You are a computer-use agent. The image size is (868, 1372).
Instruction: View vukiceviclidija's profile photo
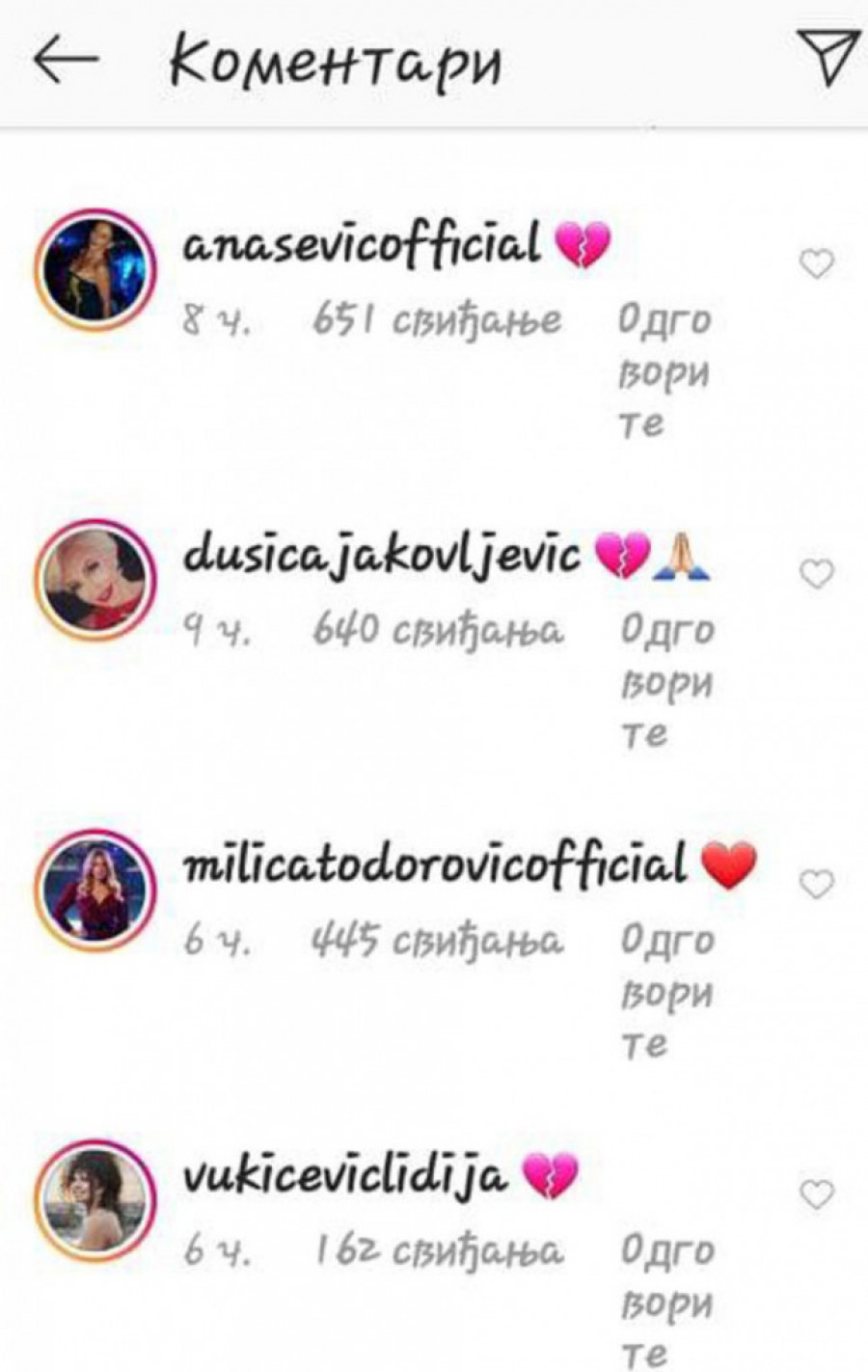[95, 1199]
